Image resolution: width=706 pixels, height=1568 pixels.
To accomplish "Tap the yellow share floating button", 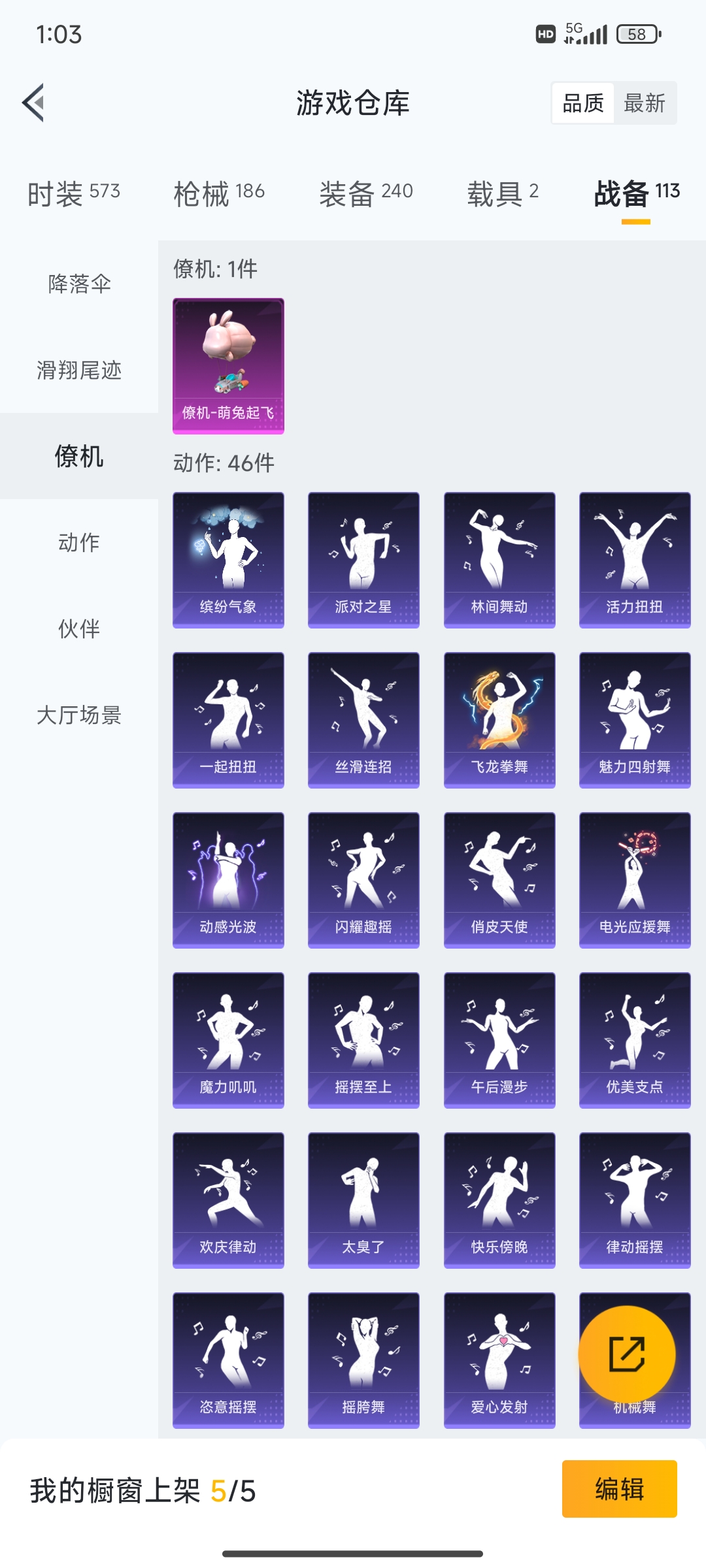I will 627,1354.
